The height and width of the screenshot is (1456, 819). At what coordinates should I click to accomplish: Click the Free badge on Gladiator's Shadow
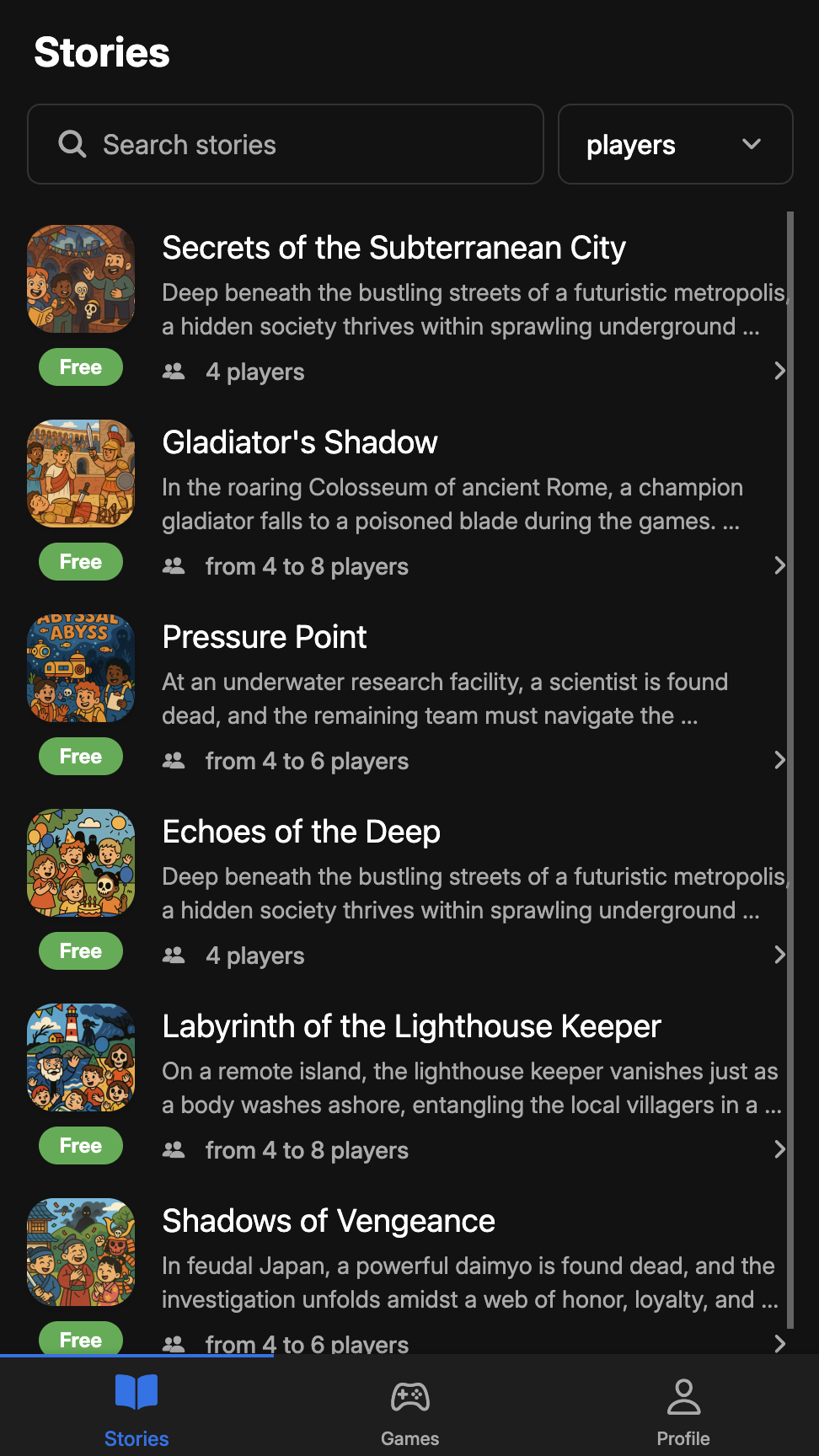pyautogui.click(x=80, y=561)
